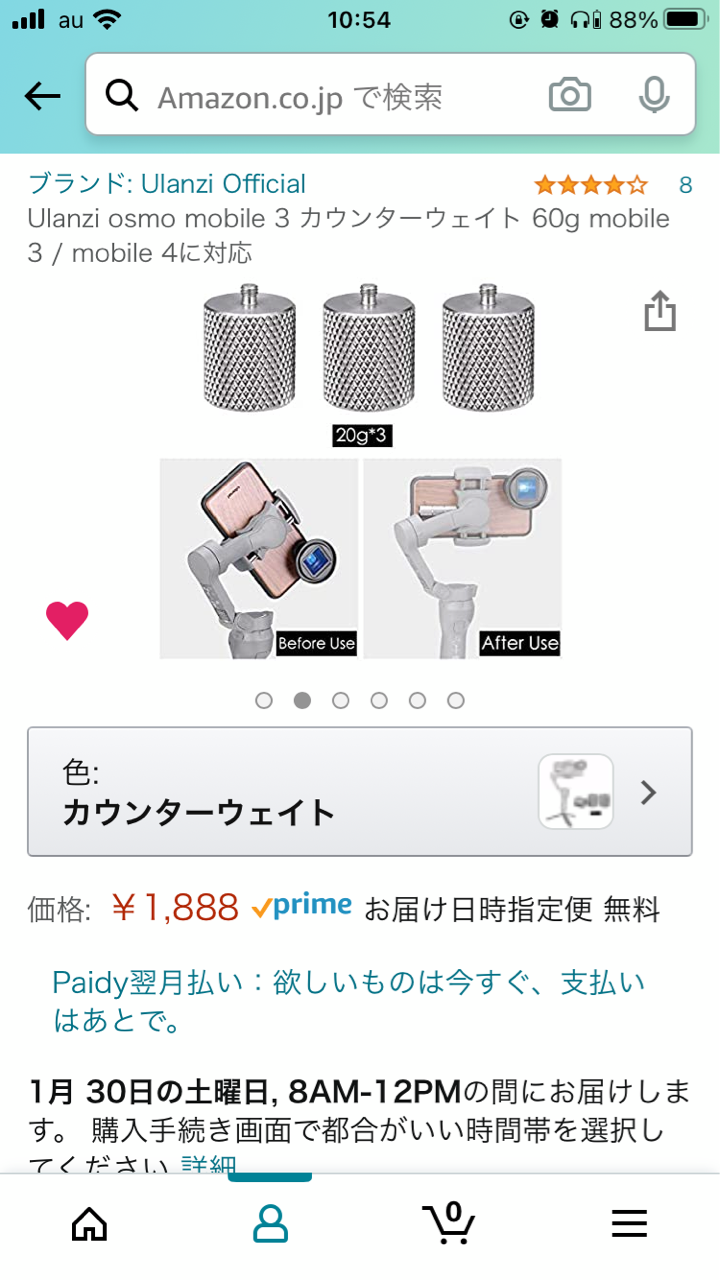
Task: Go to the Home tab
Action: pos(89,1223)
